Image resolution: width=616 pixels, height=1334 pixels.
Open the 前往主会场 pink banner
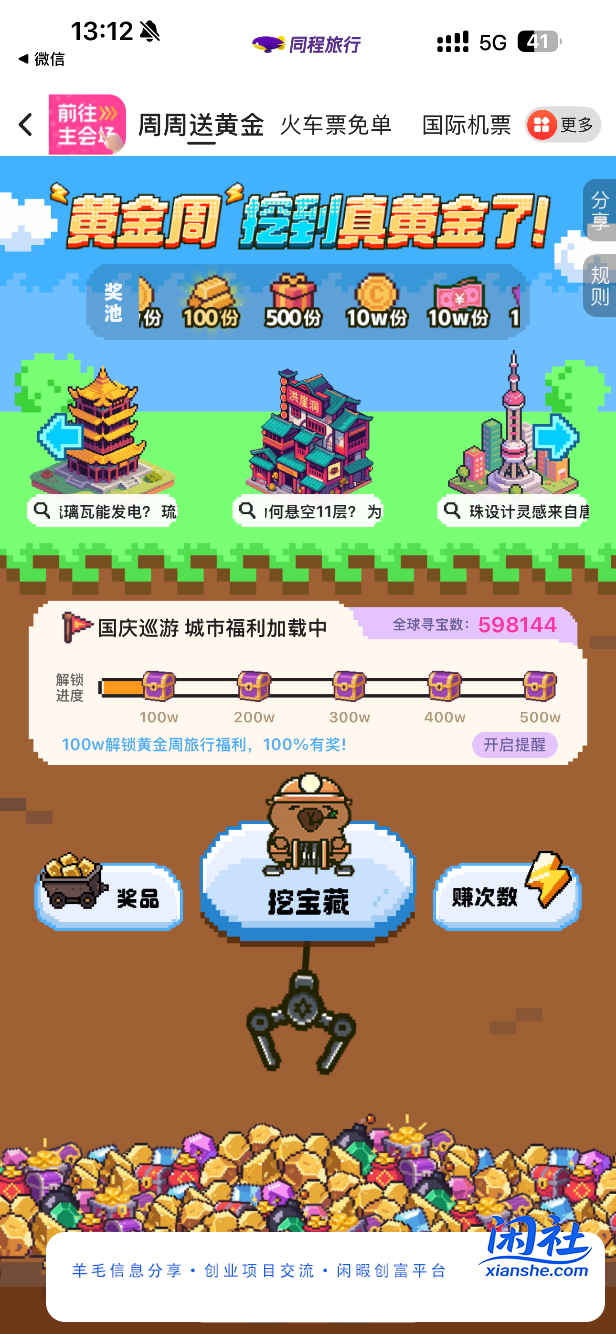coord(86,125)
